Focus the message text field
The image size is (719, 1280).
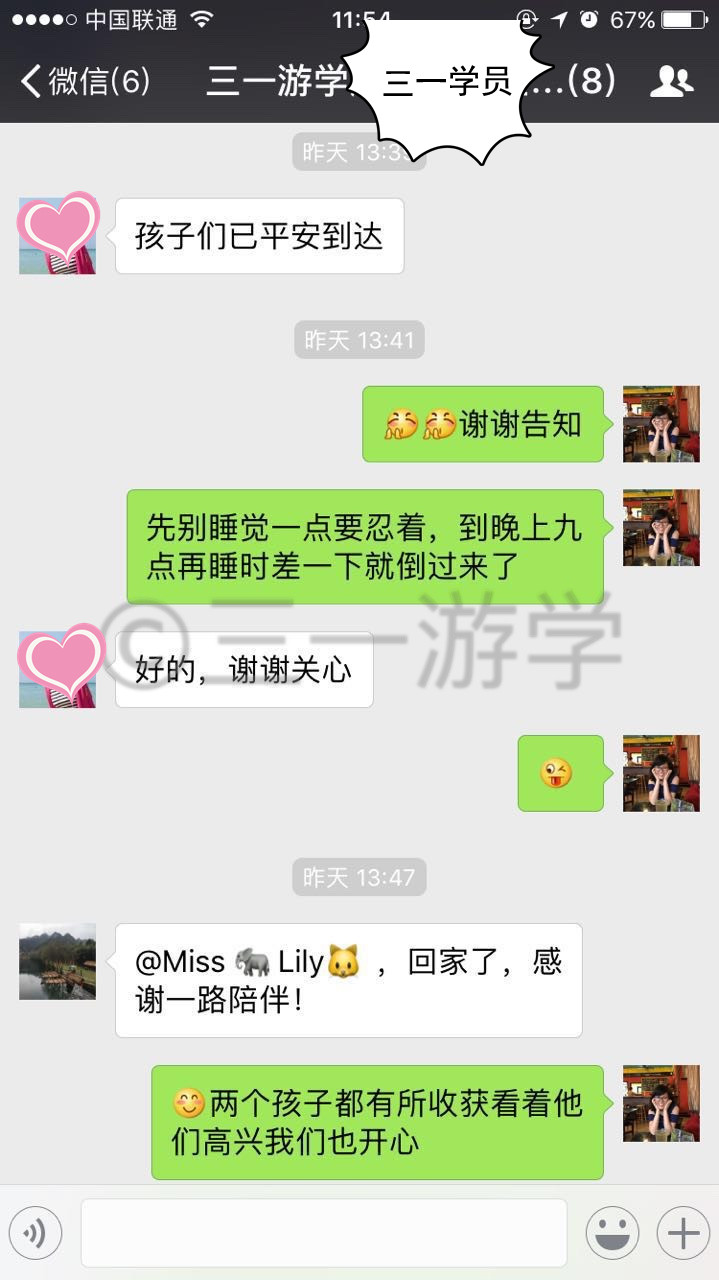click(324, 1233)
